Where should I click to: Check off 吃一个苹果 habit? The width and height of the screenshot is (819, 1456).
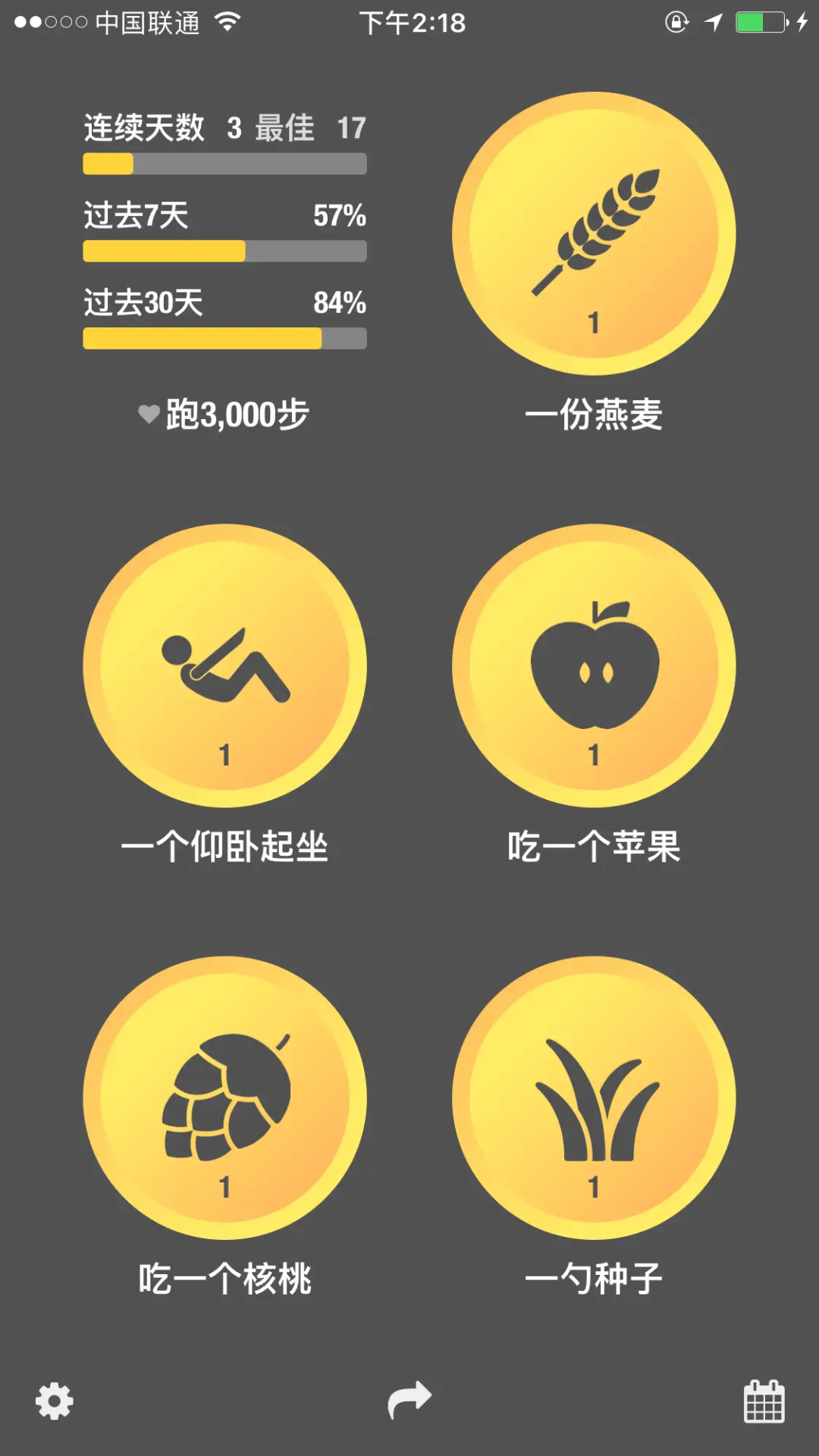point(594,665)
